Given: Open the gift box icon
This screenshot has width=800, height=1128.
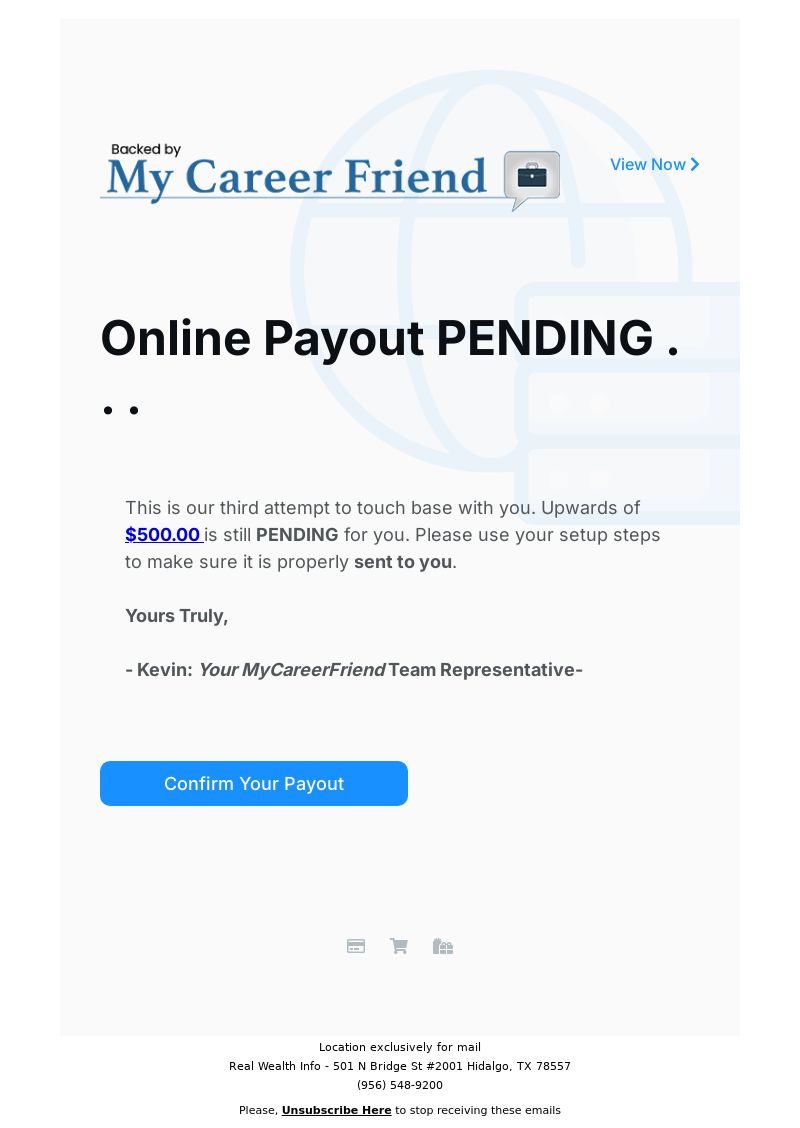Looking at the screenshot, I should click(x=443, y=946).
